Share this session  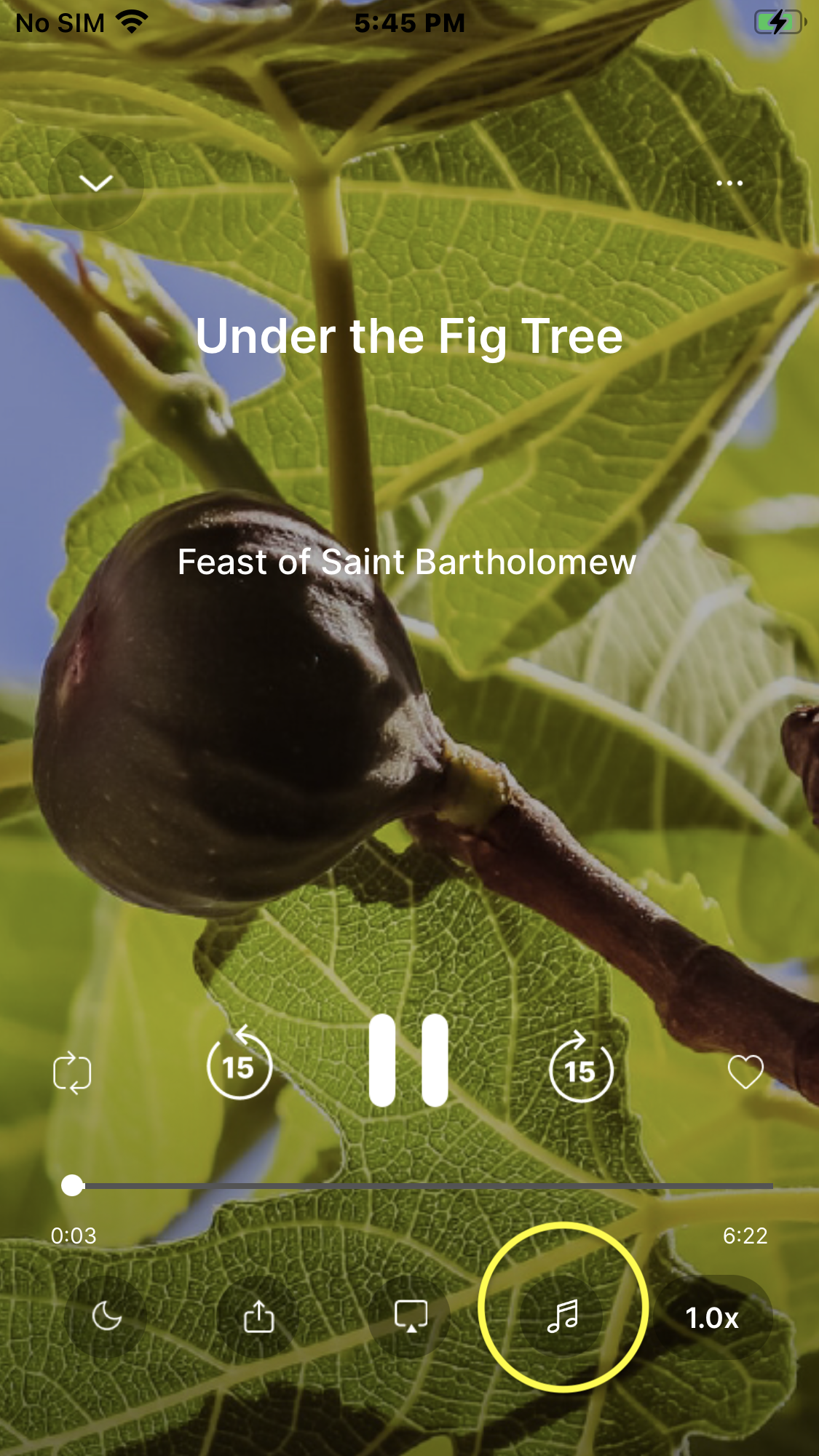[x=258, y=1316]
